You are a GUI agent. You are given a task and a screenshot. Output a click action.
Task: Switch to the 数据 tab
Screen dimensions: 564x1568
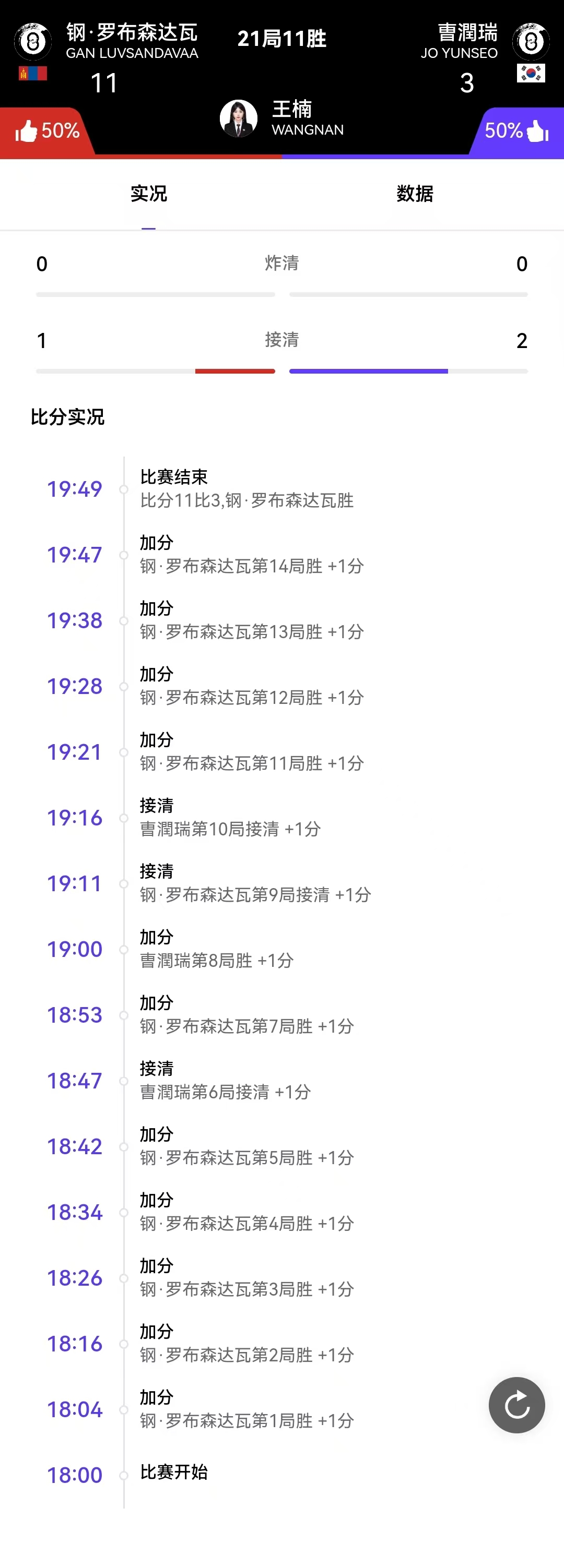[x=414, y=194]
